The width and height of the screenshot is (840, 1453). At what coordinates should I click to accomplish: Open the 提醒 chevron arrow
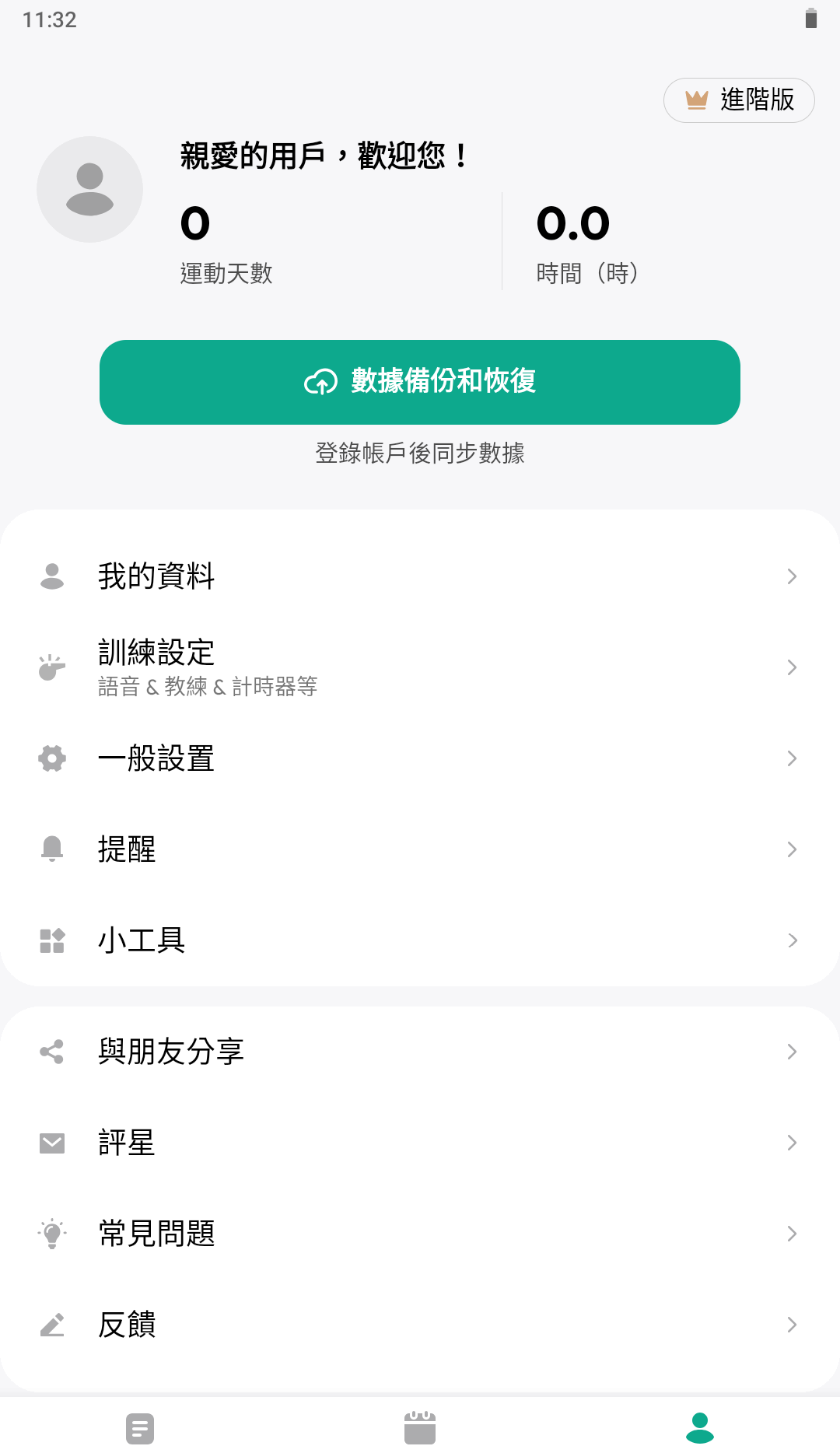coord(792,849)
